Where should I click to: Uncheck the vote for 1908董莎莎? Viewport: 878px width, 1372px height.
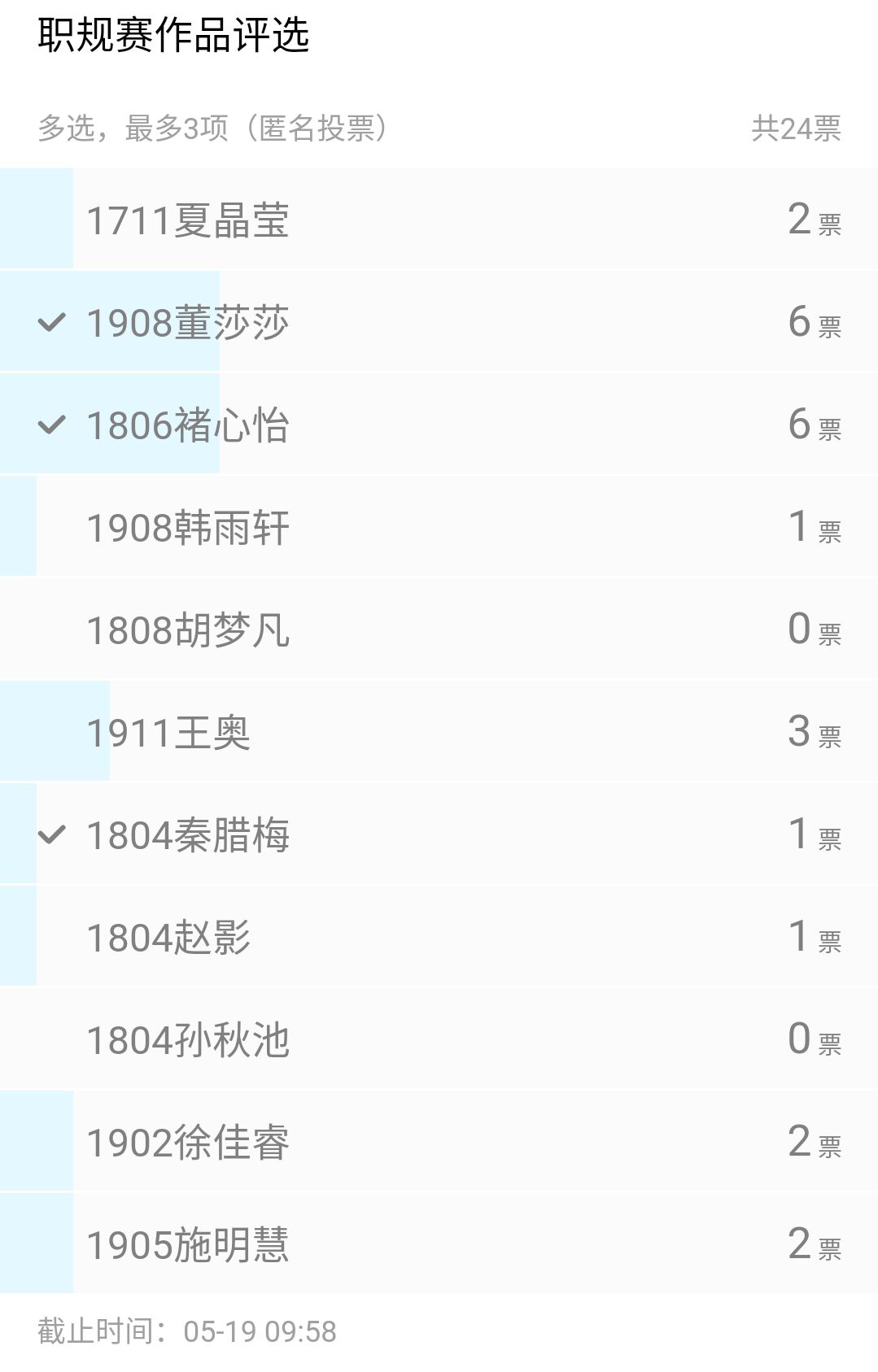pos(188,322)
